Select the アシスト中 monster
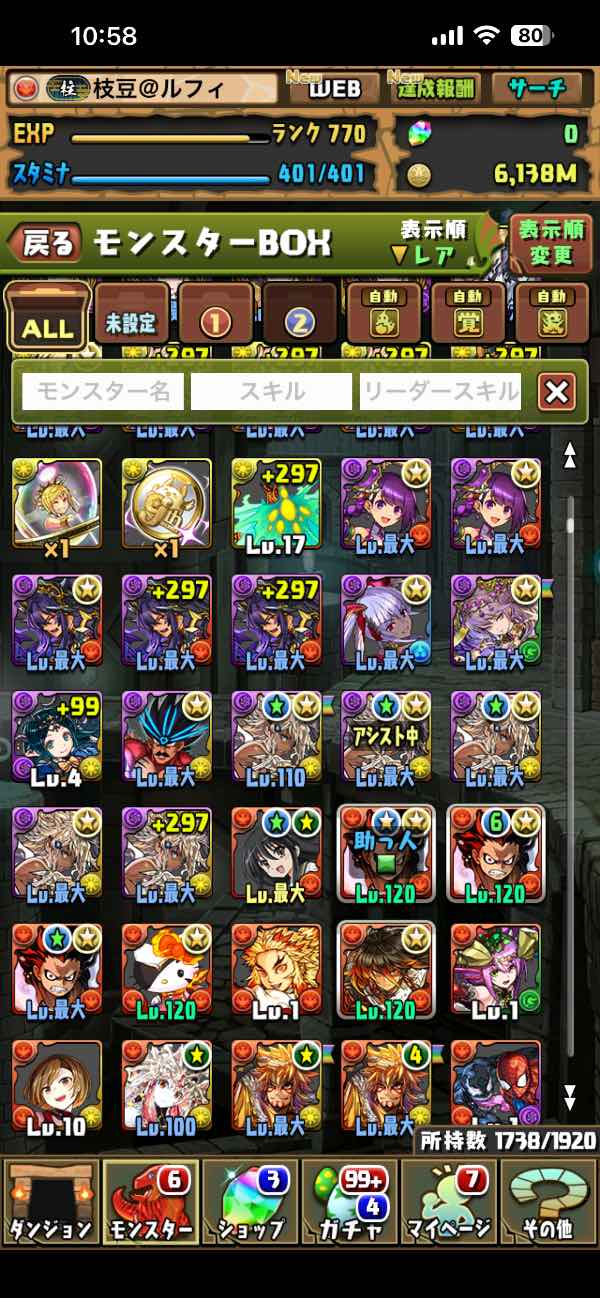Viewport: 600px width, 1298px height. (386, 735)
